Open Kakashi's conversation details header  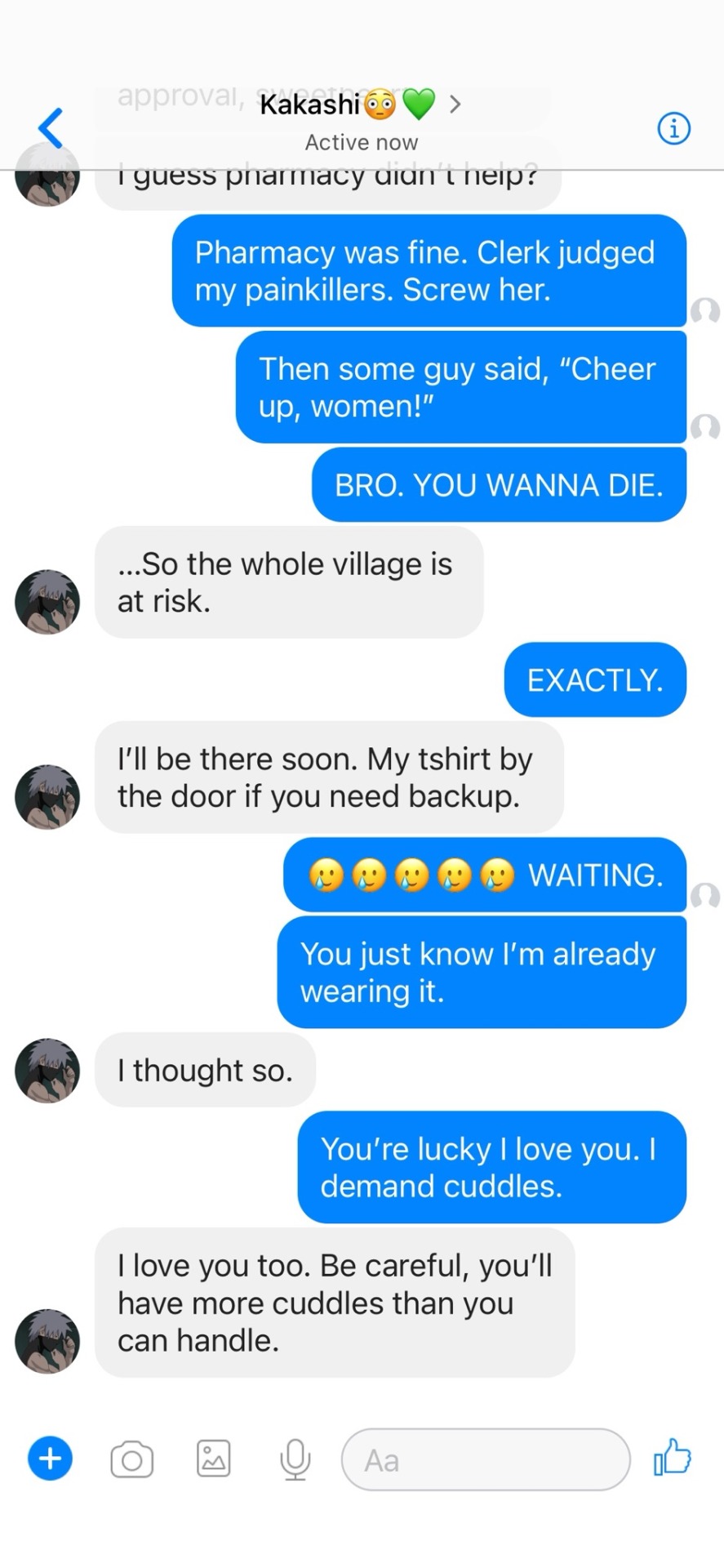[361, 105]
